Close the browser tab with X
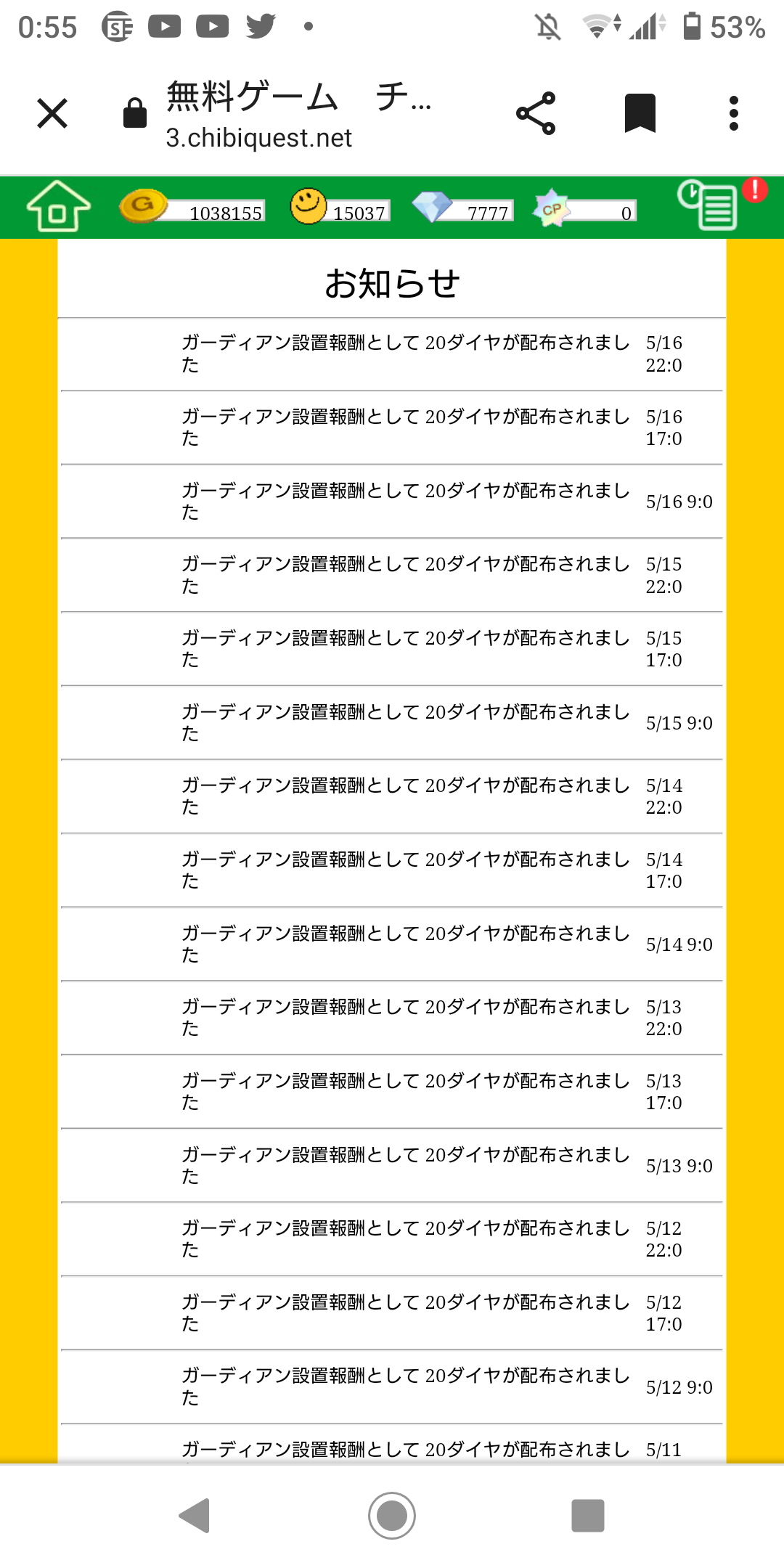This screenshot has width=784, height=1568. click(52, 113)
